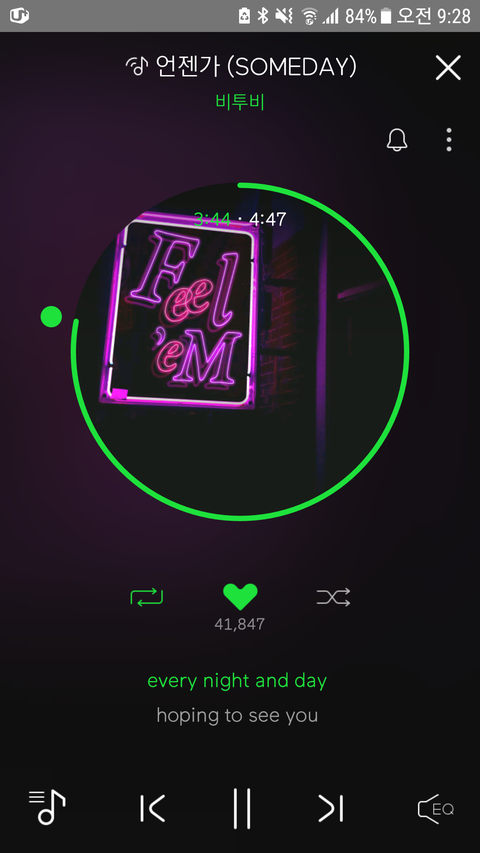The height and width of the screenshot is (853, 480).
Task: Open full lyrics from the lyric lines
Action: [237, 698]
